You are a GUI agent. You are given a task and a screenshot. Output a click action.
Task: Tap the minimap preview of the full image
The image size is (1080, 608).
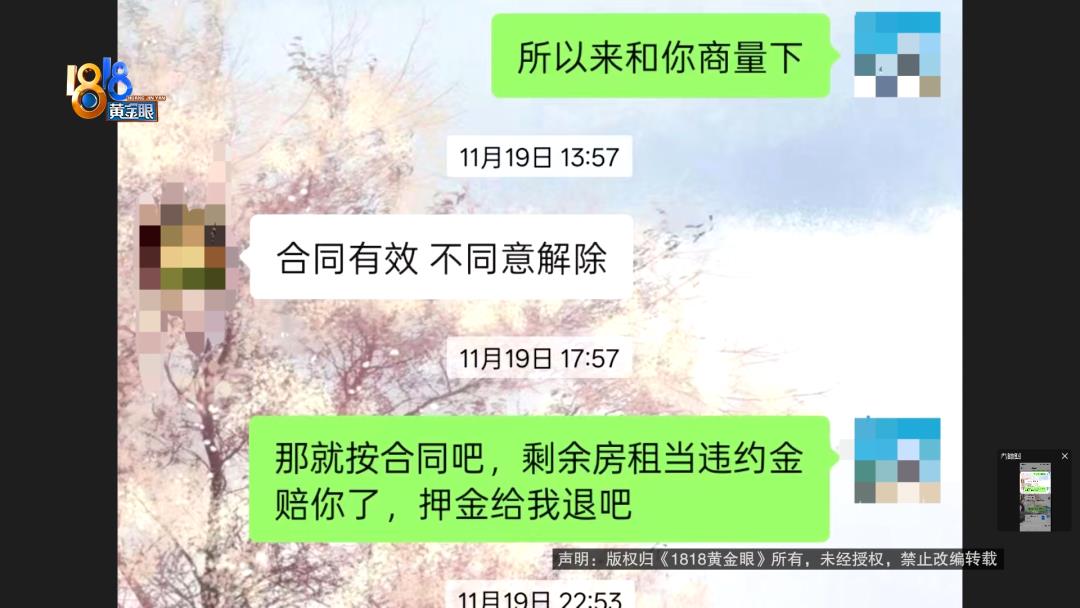1034,496
